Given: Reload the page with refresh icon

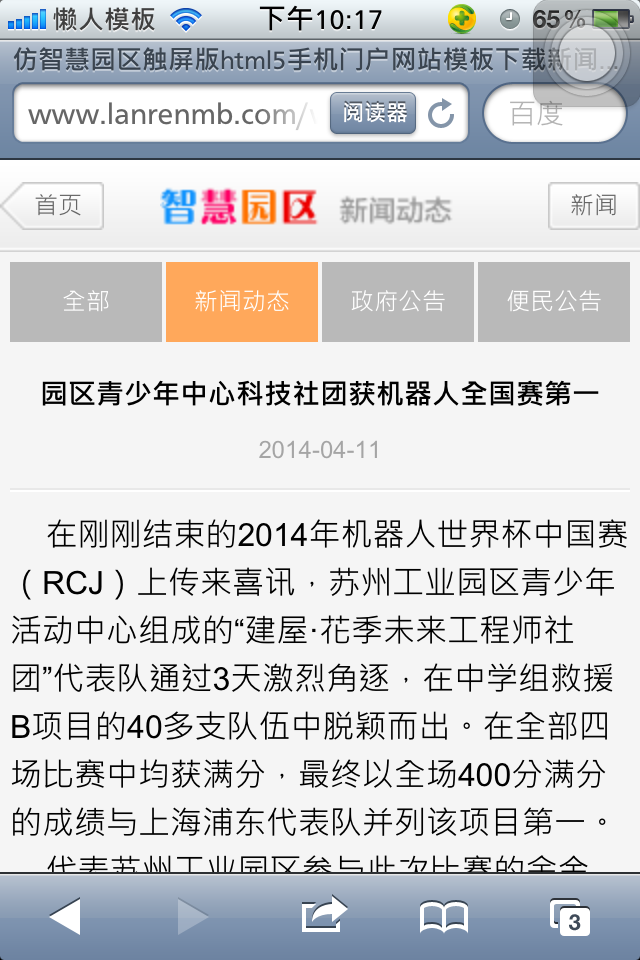Looking at the screenshot, I should click(x=441, y=114).
